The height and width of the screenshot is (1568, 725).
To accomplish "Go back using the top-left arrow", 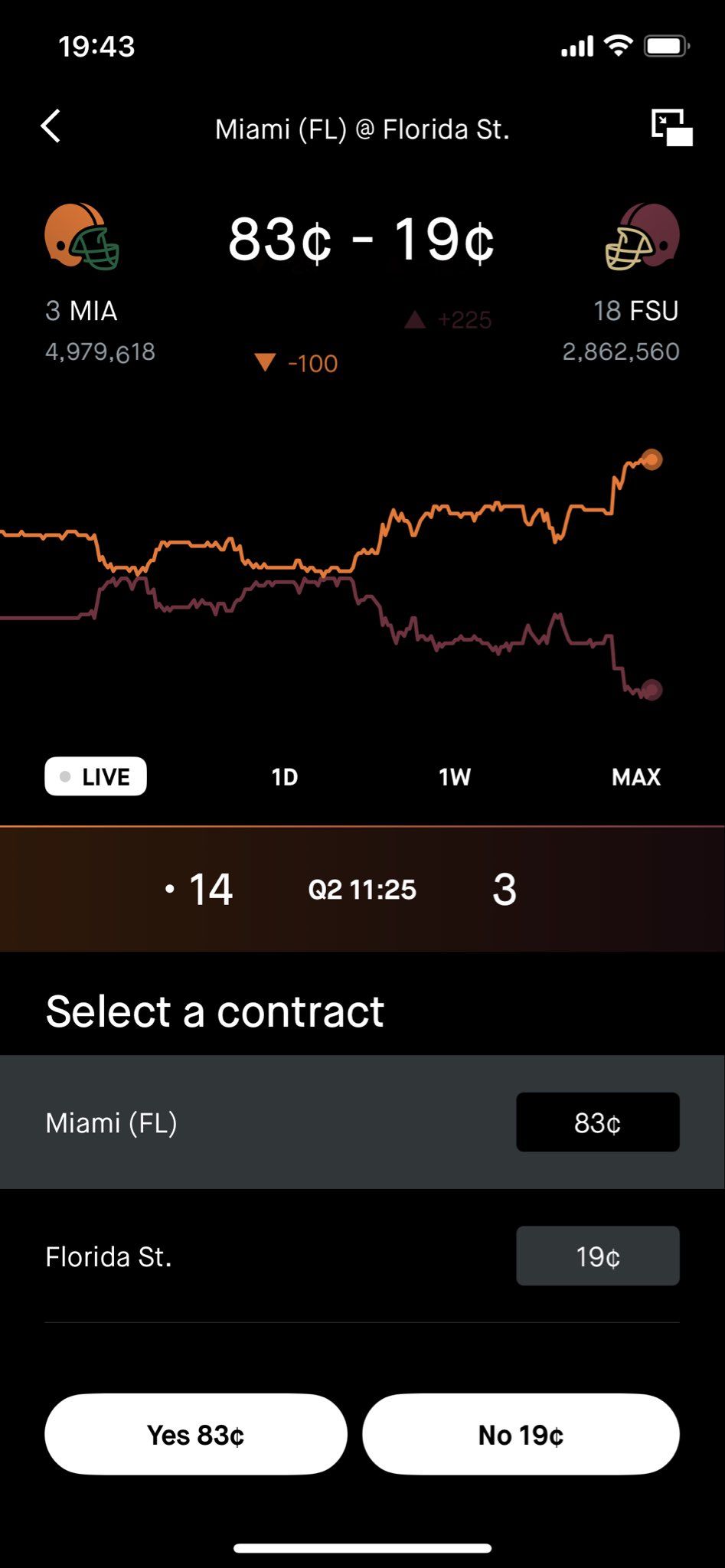I will coord(51,126).
